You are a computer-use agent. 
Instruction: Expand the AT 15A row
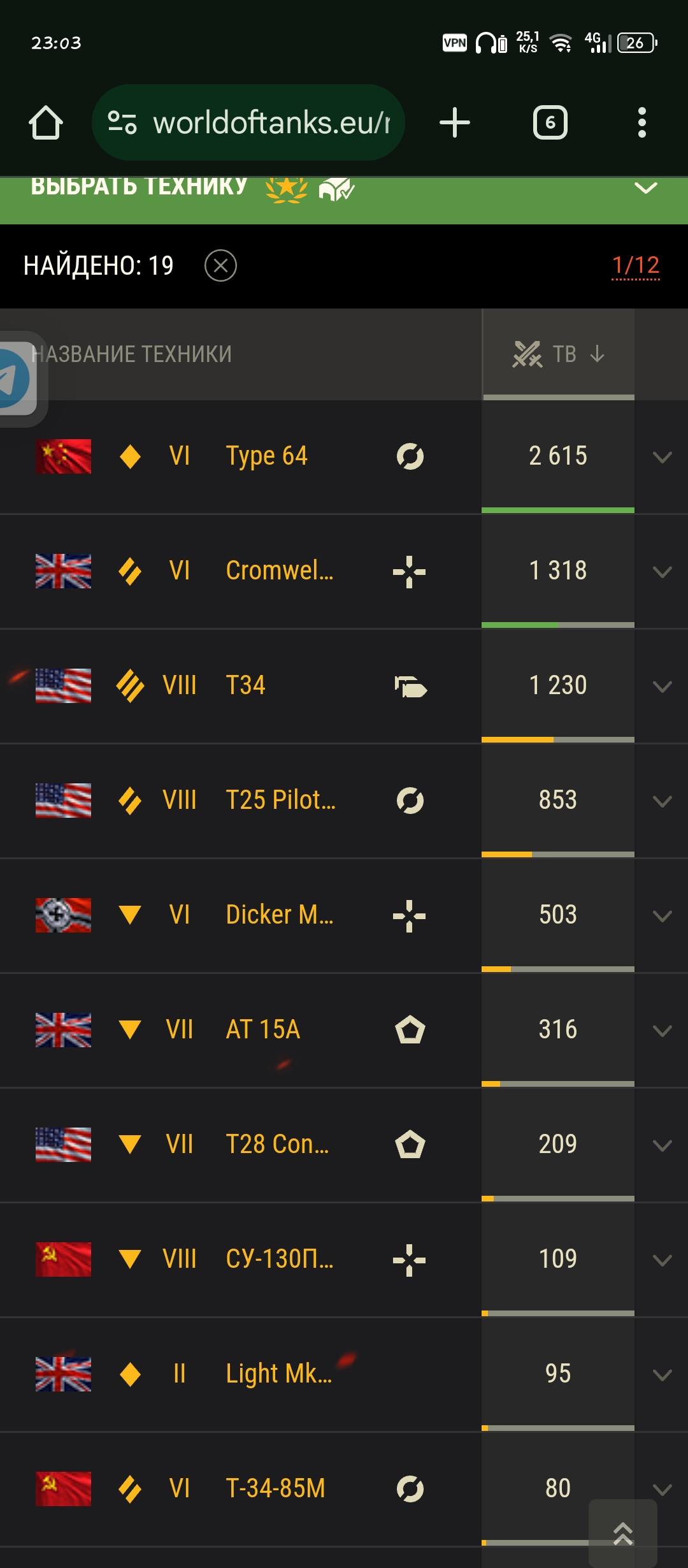click(x=663, y=1031)
